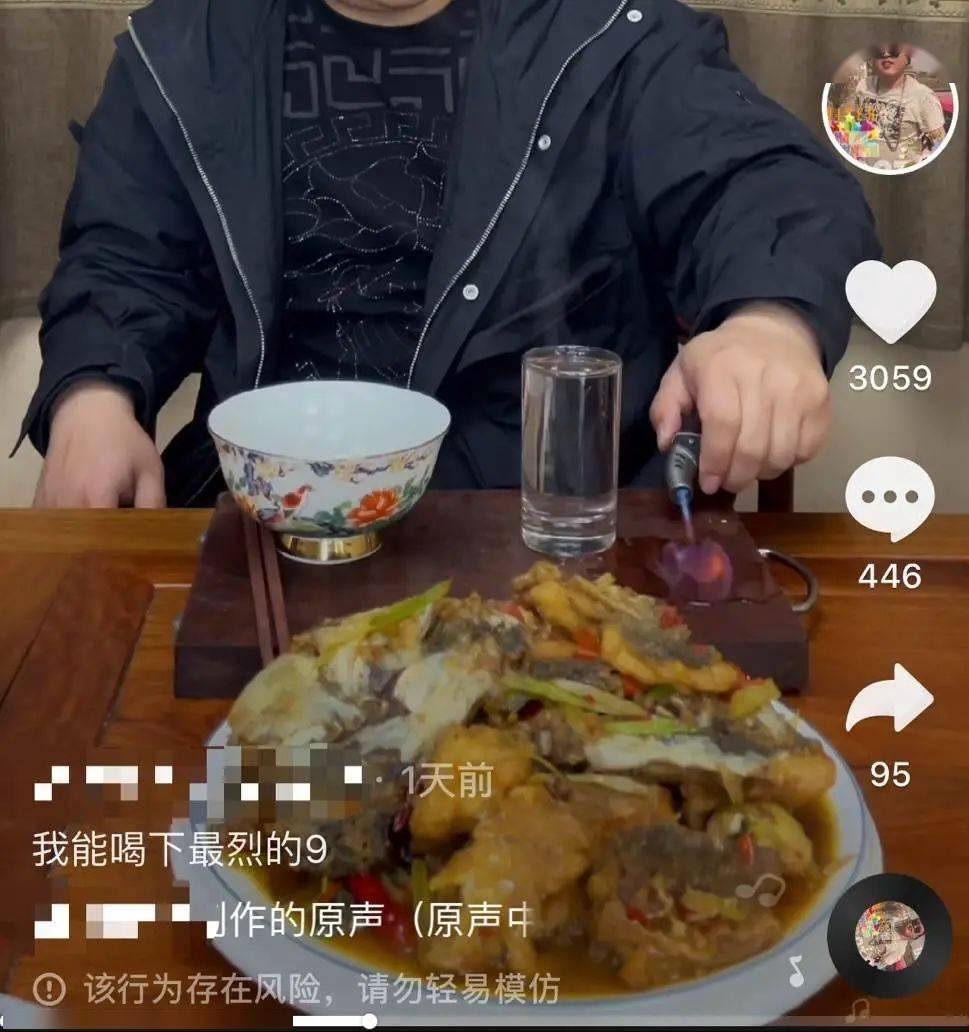Viewport: 969px width, 1032px height.
Task: Open the spinning music disc
Action: coord(889,935)
